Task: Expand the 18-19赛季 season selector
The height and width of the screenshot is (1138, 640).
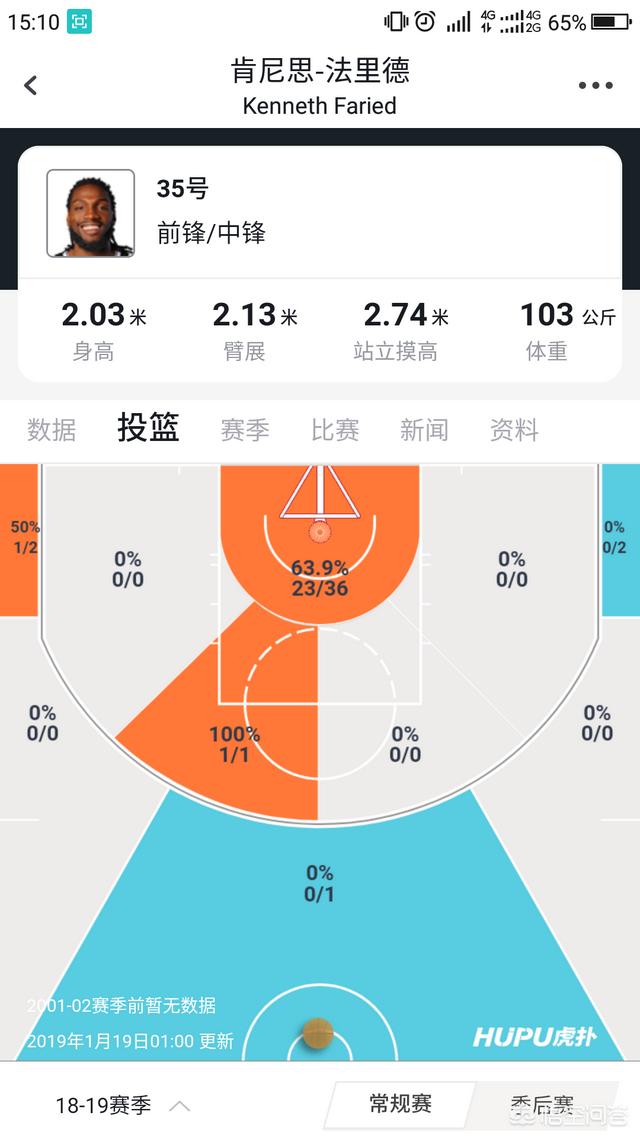Action: (122, 1105)
